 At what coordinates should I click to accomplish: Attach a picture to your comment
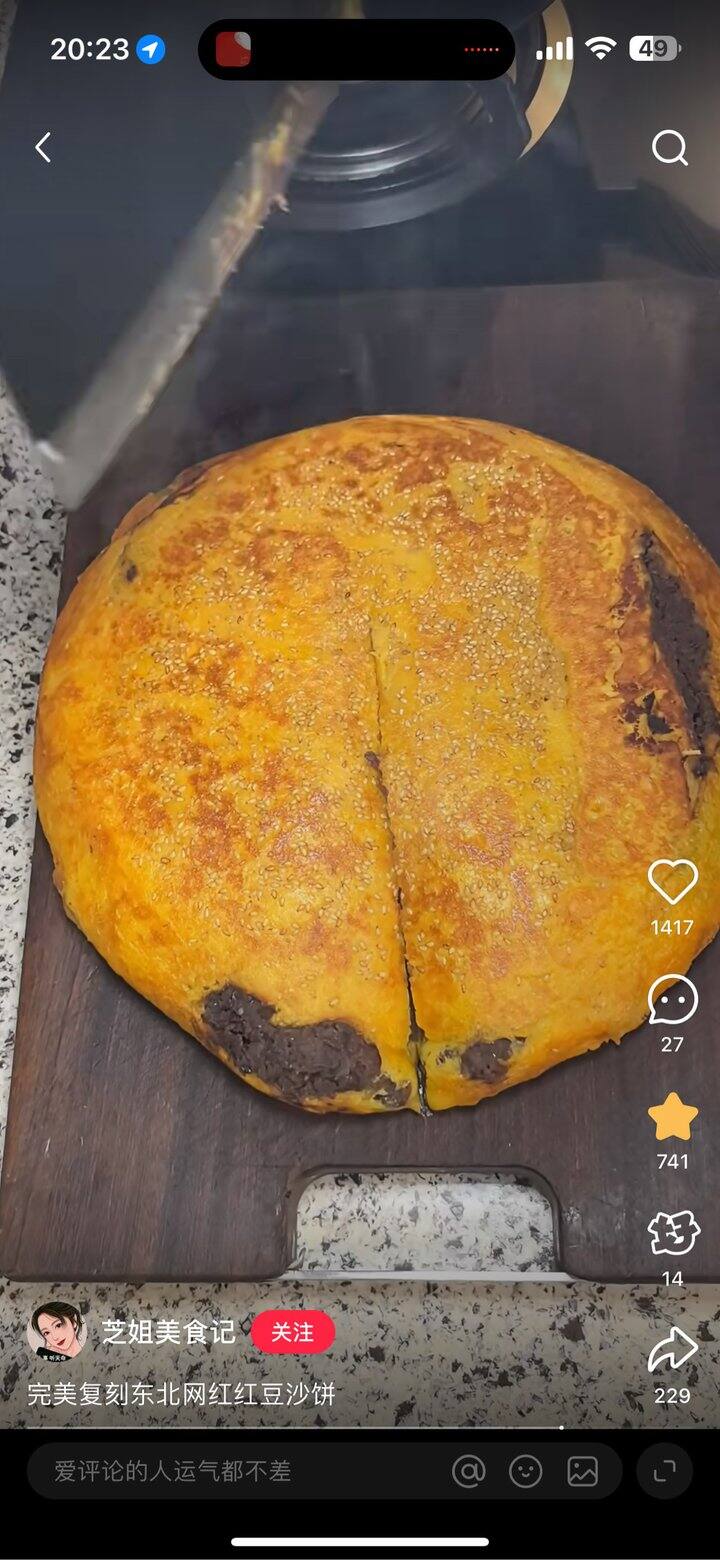[583, 1471]
